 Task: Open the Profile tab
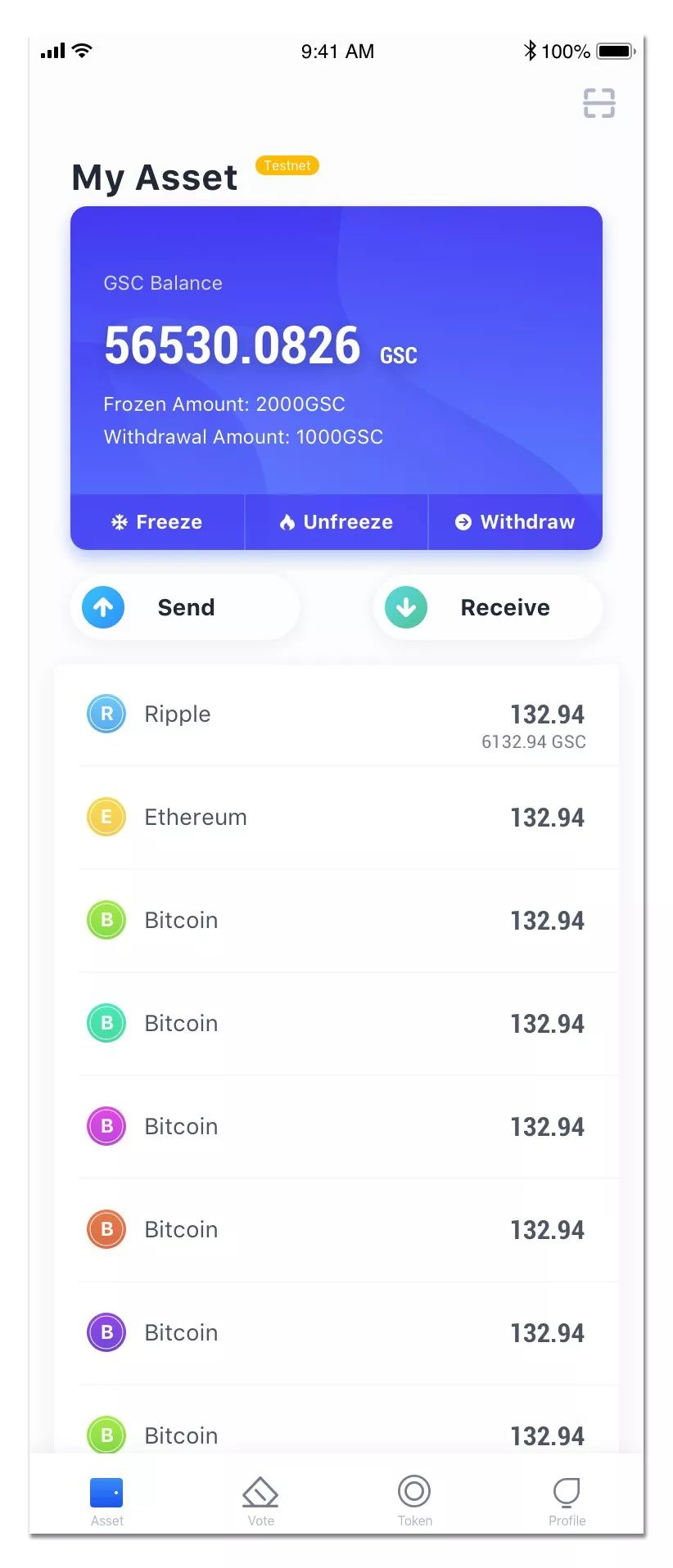pos(567,1502)
